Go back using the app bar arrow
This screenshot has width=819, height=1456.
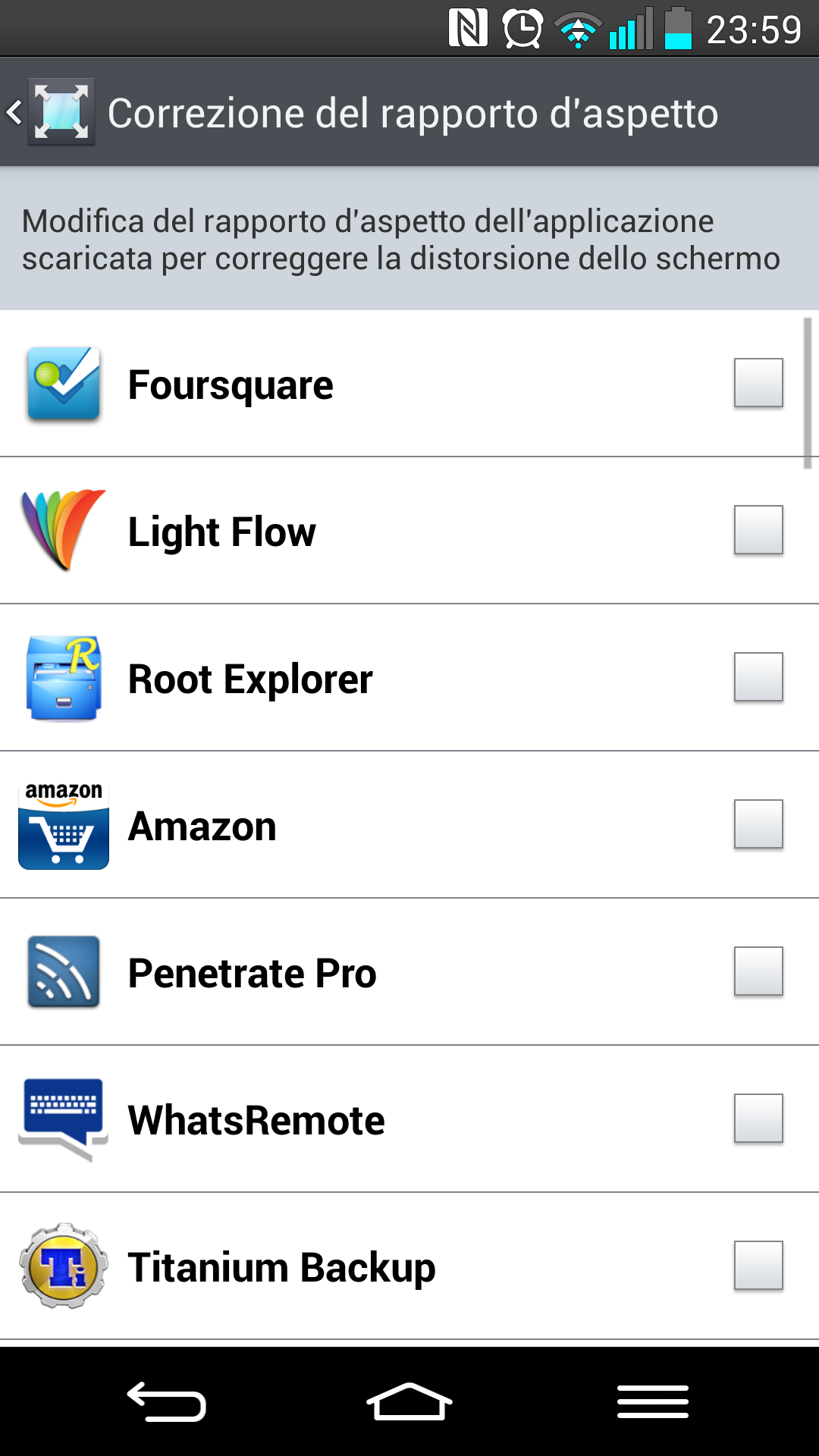[15, 112]
